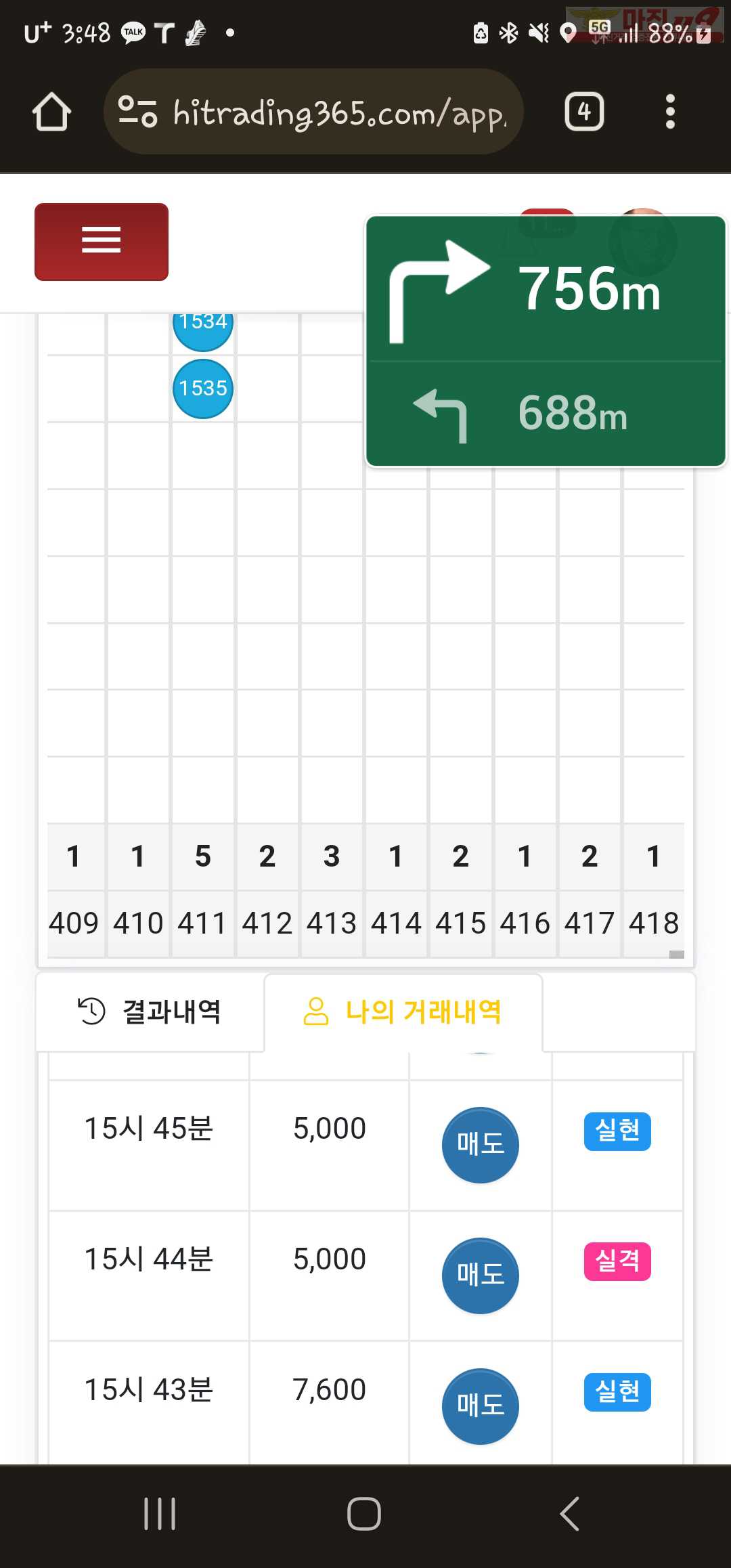
Task: Tap the browser home icon
Action: pos(51,112)
